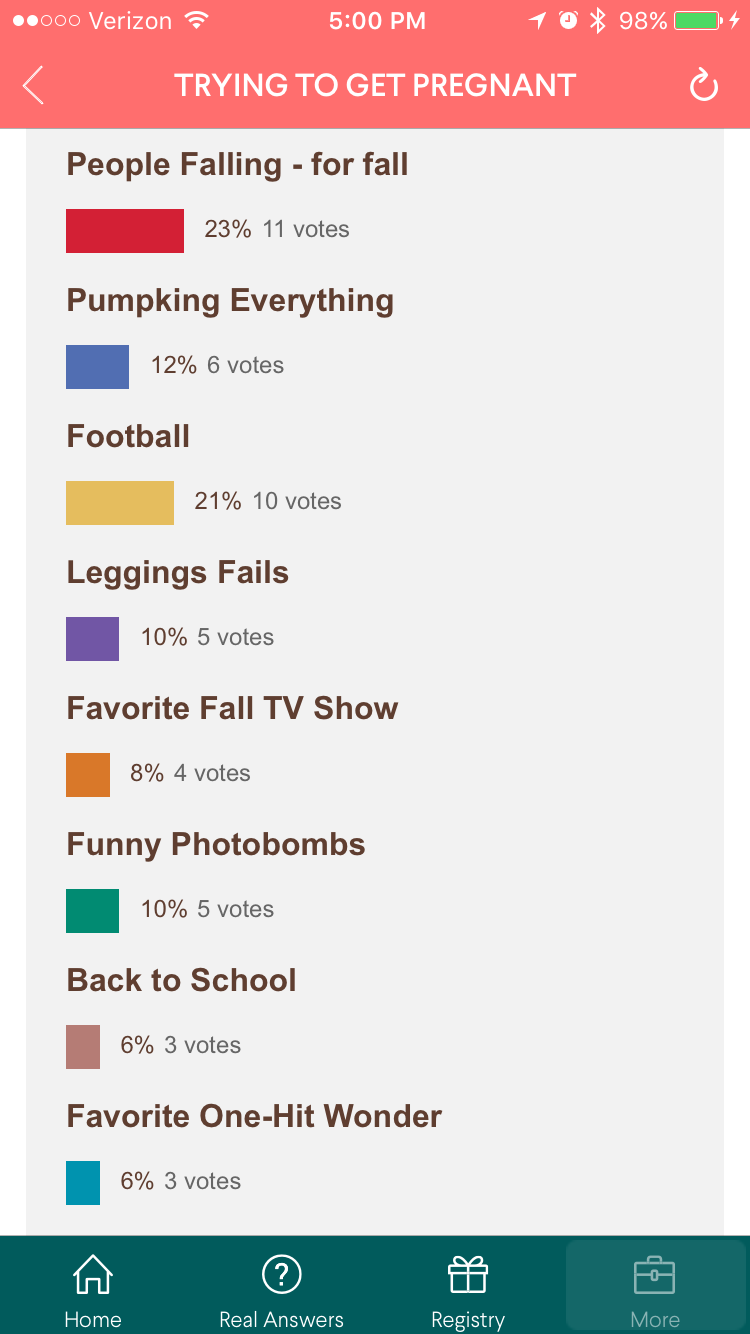Screen dimensions: 750x1334
Task: Refresh the poll results
Action: [704, 86]
